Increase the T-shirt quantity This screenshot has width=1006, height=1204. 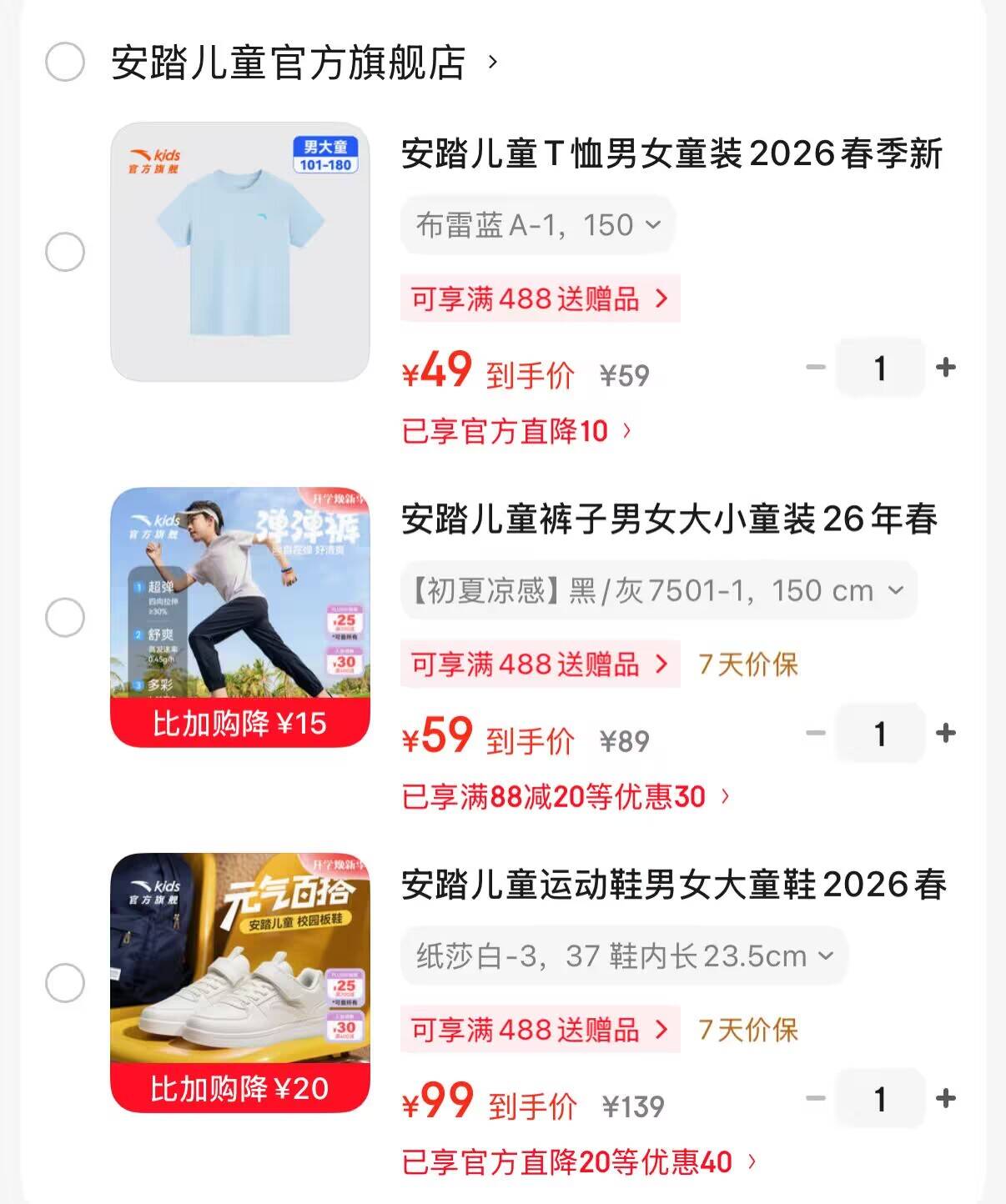[x=945, y=368]
